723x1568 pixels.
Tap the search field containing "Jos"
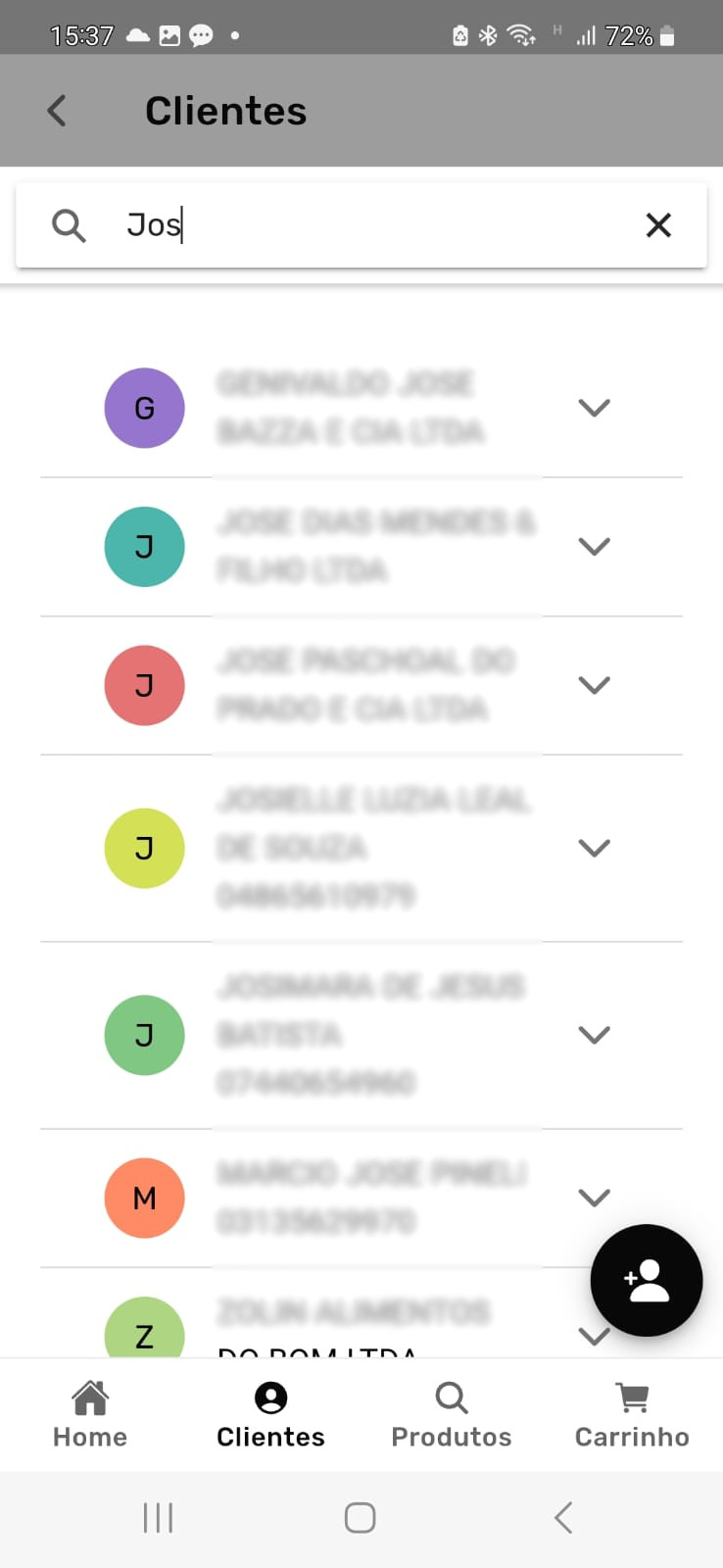point(361,225)
